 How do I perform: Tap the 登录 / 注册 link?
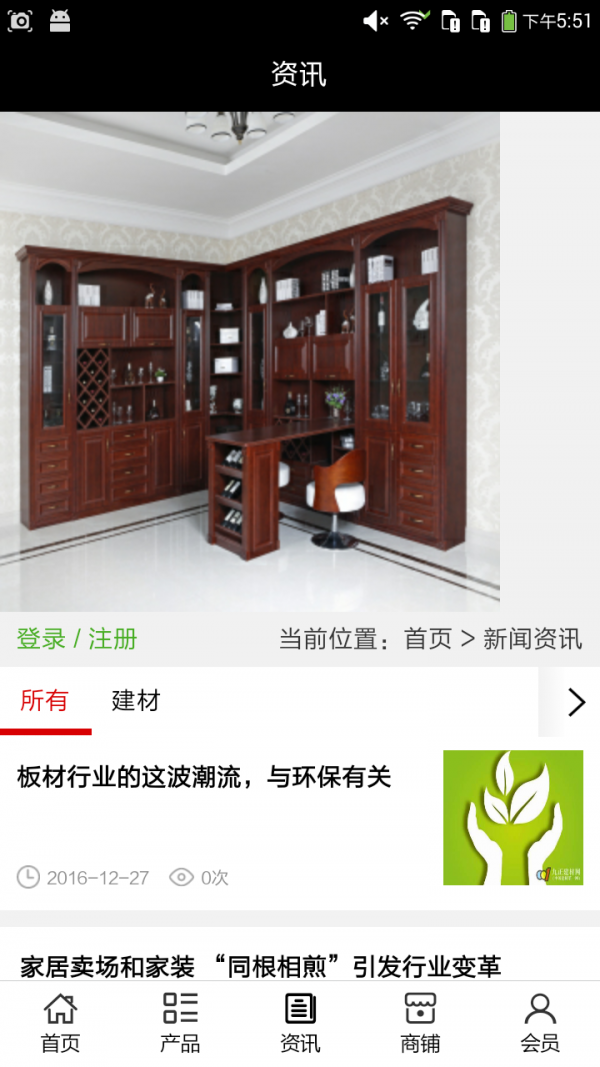click(77, 639)
